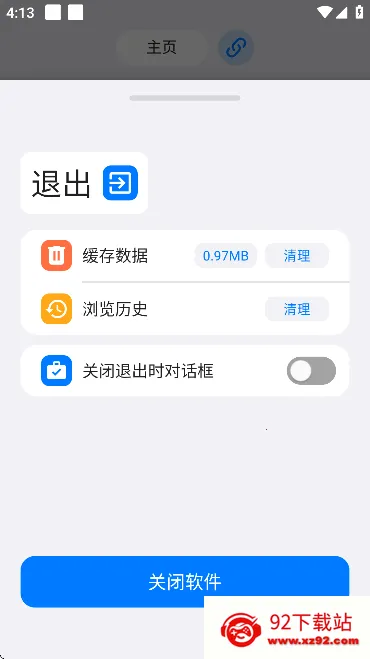Tap the blue exit icon beside 退出
370x659 pixels.
121,183
